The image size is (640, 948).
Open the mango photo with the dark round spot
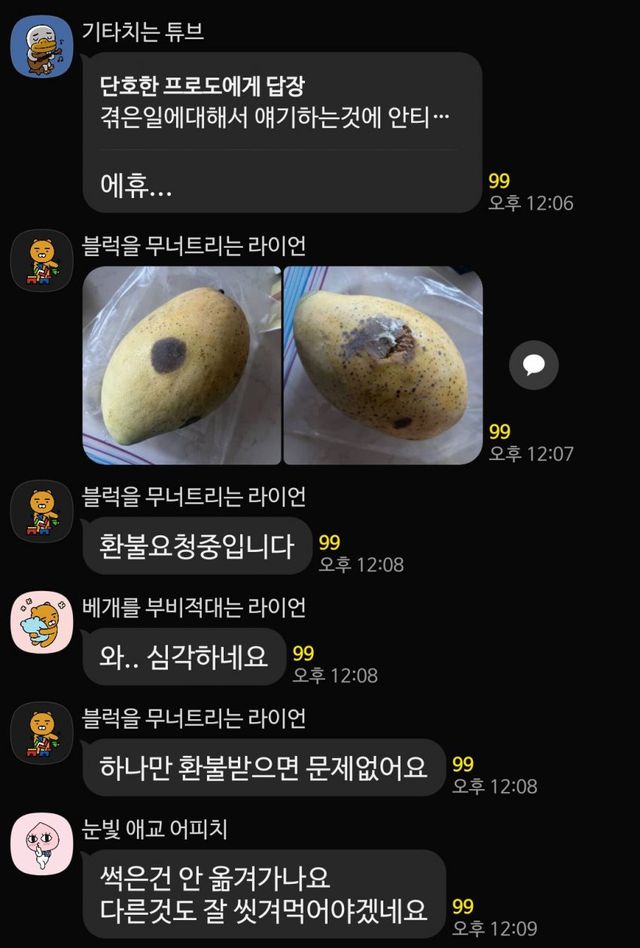click(x=181, y=365)
